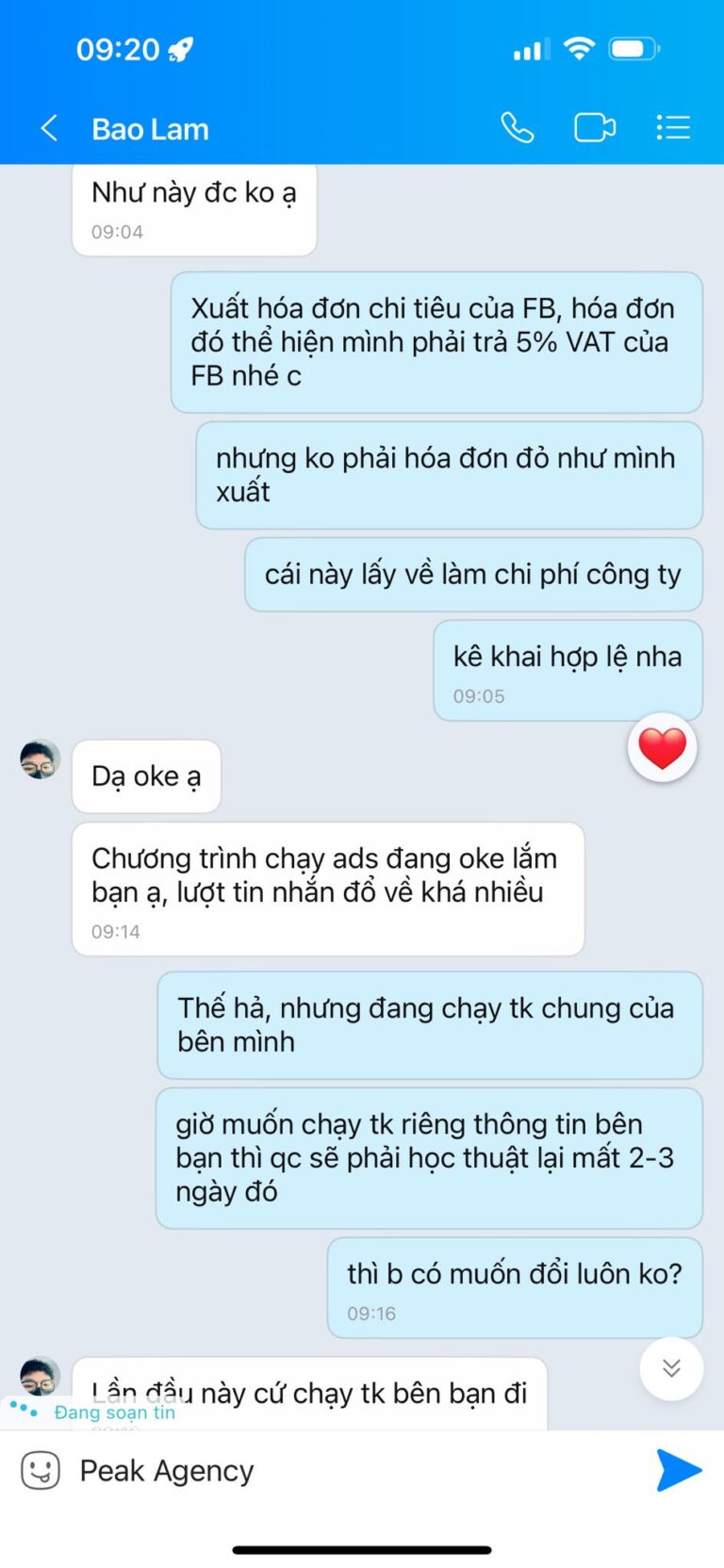Tap the scroll-to-bottom chevron
Viewport: 724px width, 1568px height.
670,1368
